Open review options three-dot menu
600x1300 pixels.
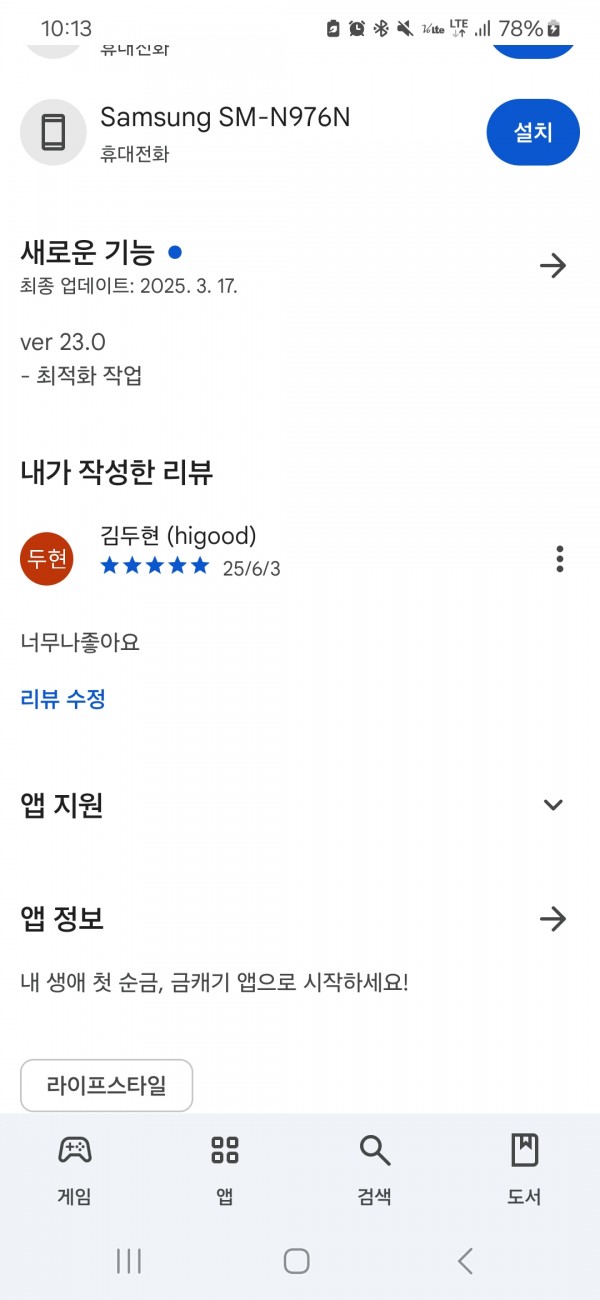point(560,559)
